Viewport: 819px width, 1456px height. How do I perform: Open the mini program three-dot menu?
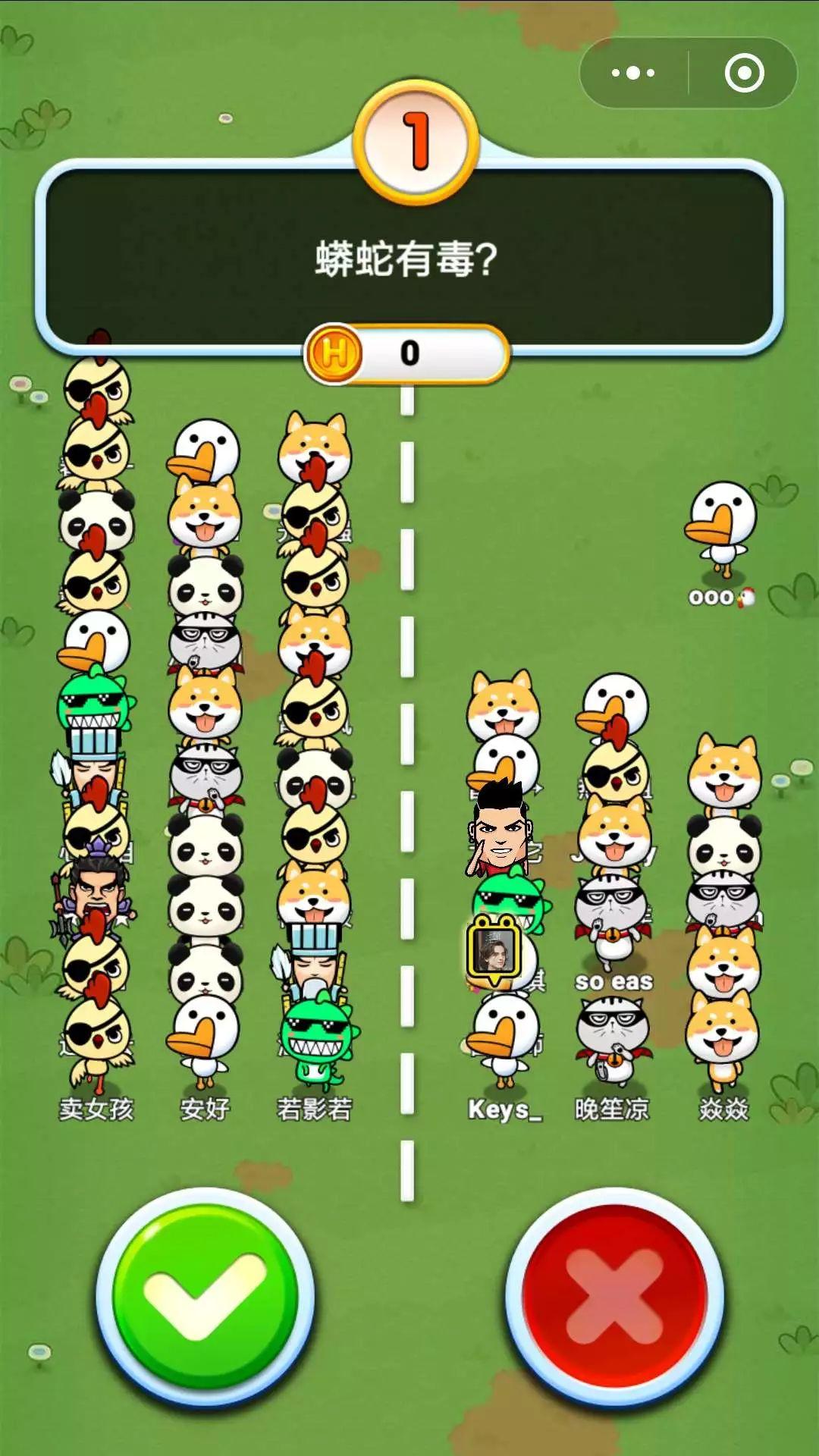[x=633, y=74]
